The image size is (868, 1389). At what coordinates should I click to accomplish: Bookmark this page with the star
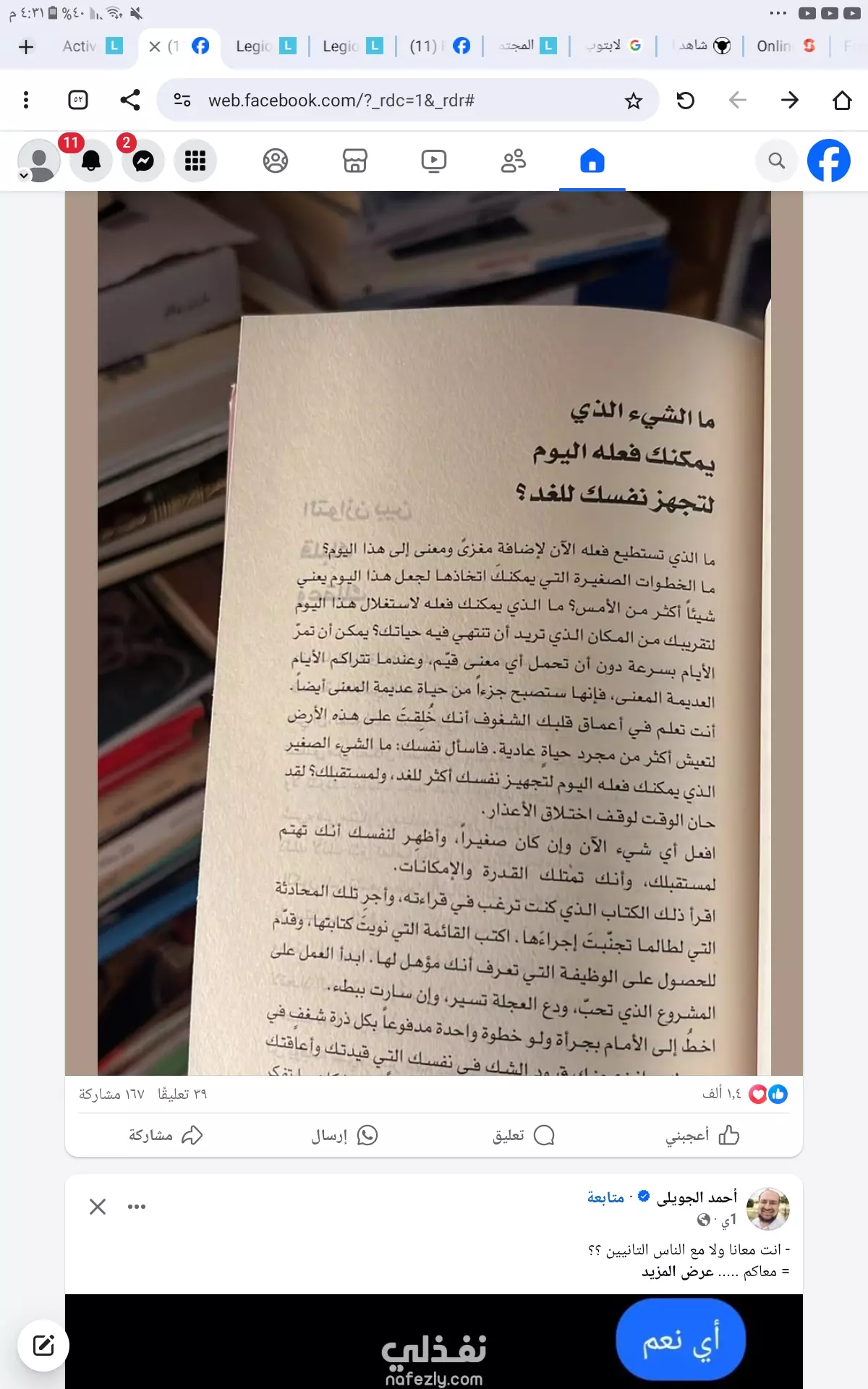(633, 101)
